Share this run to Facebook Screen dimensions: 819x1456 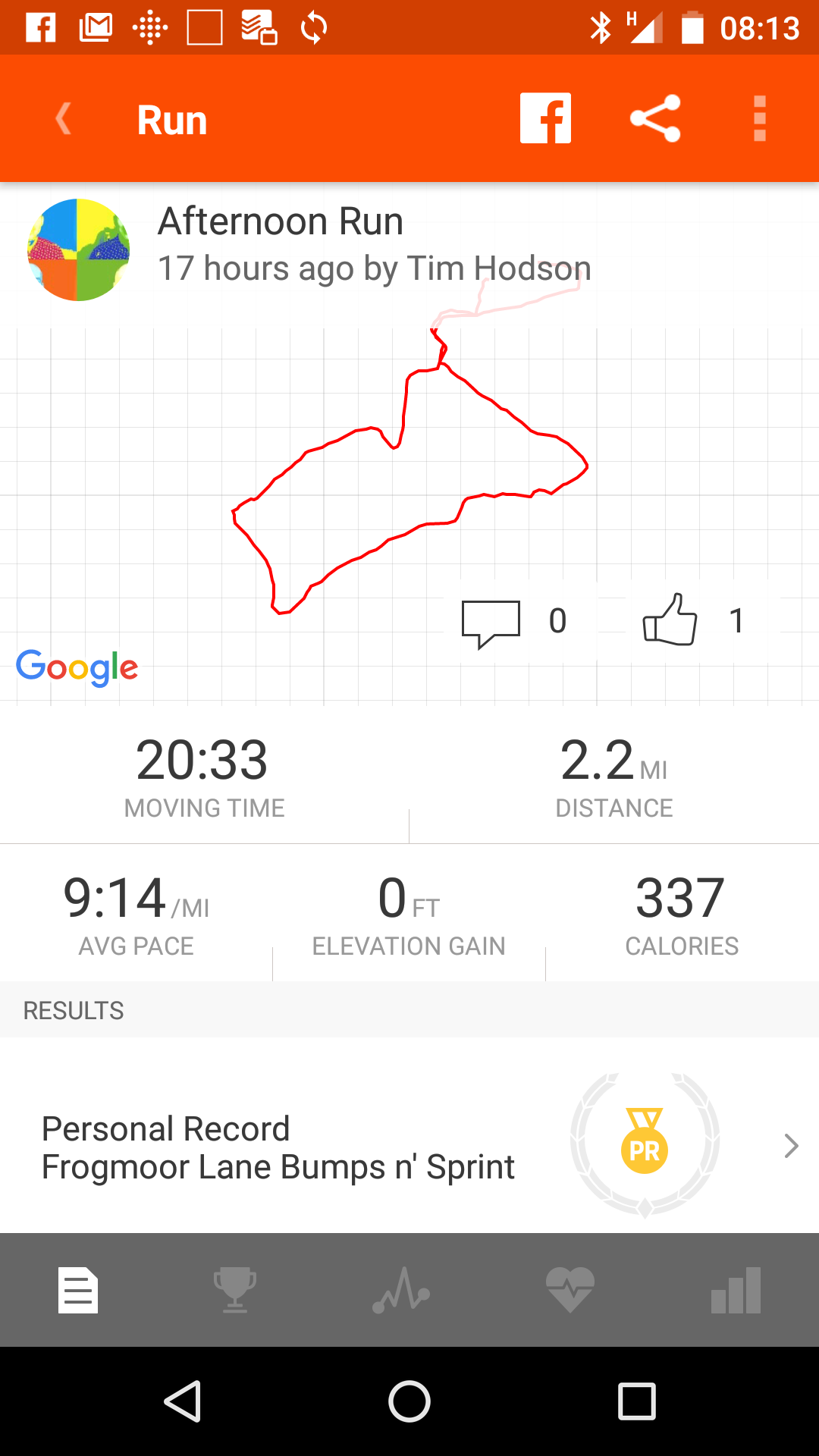point(545,118)
